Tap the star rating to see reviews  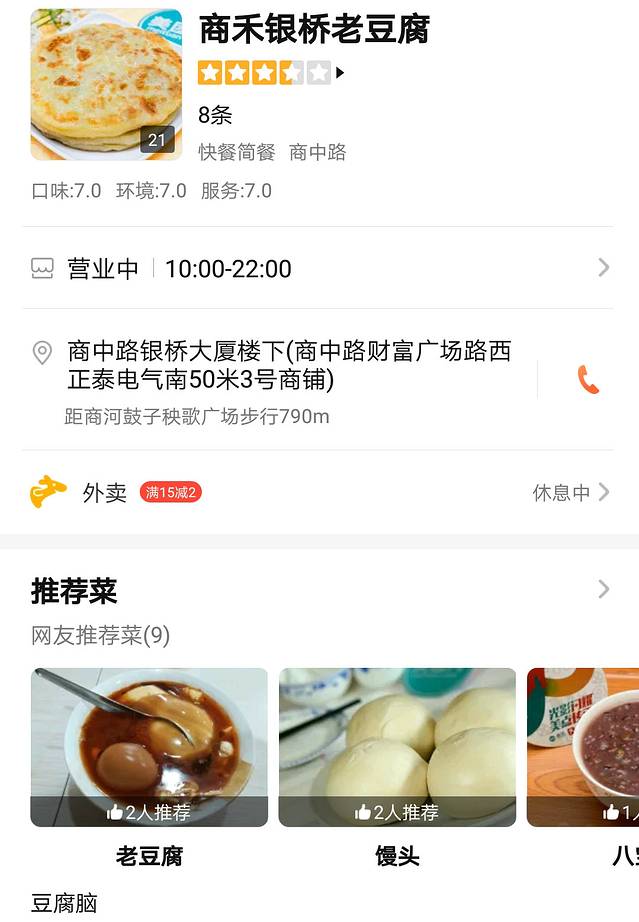[265, 73]
